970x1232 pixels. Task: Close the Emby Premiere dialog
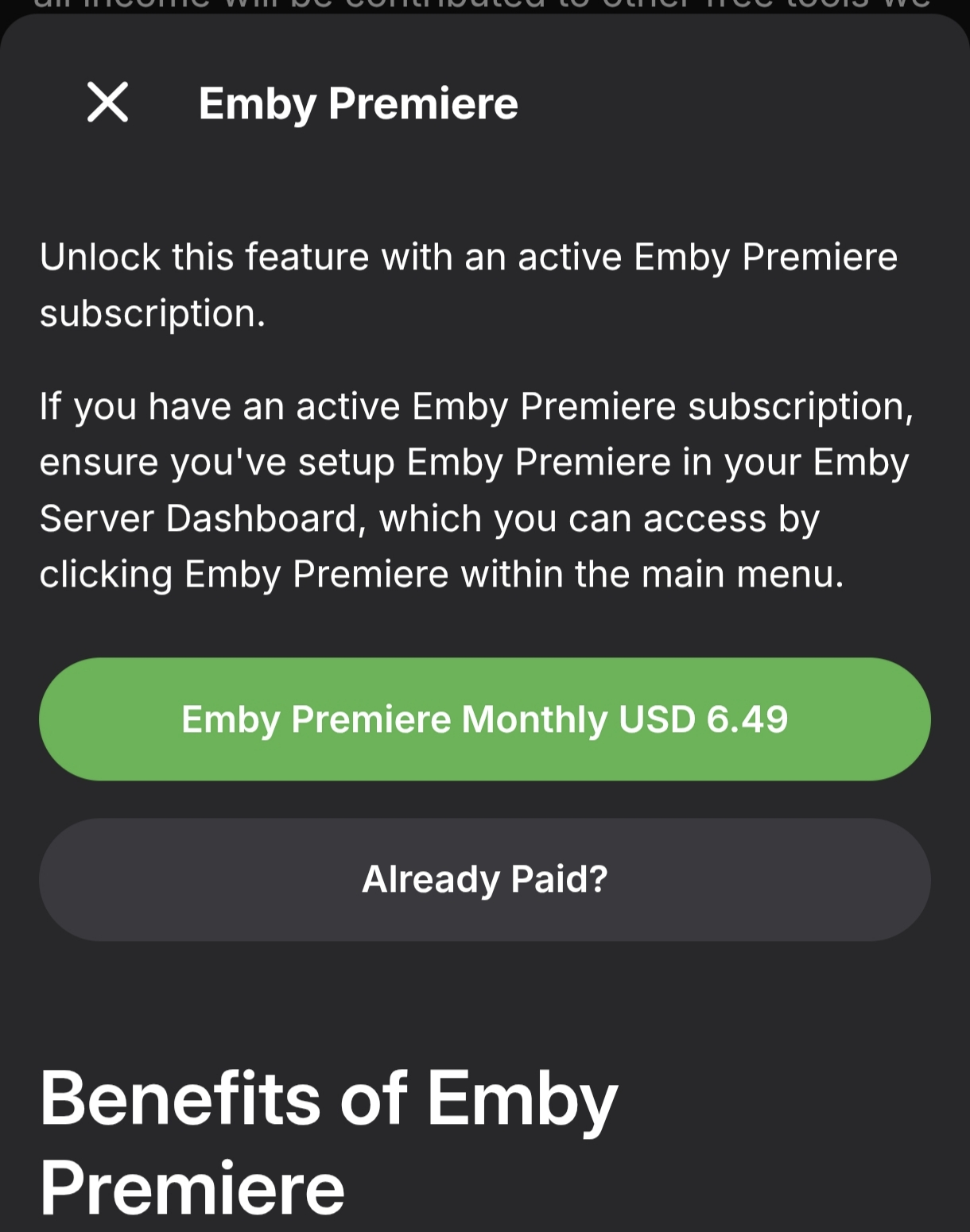107,103
